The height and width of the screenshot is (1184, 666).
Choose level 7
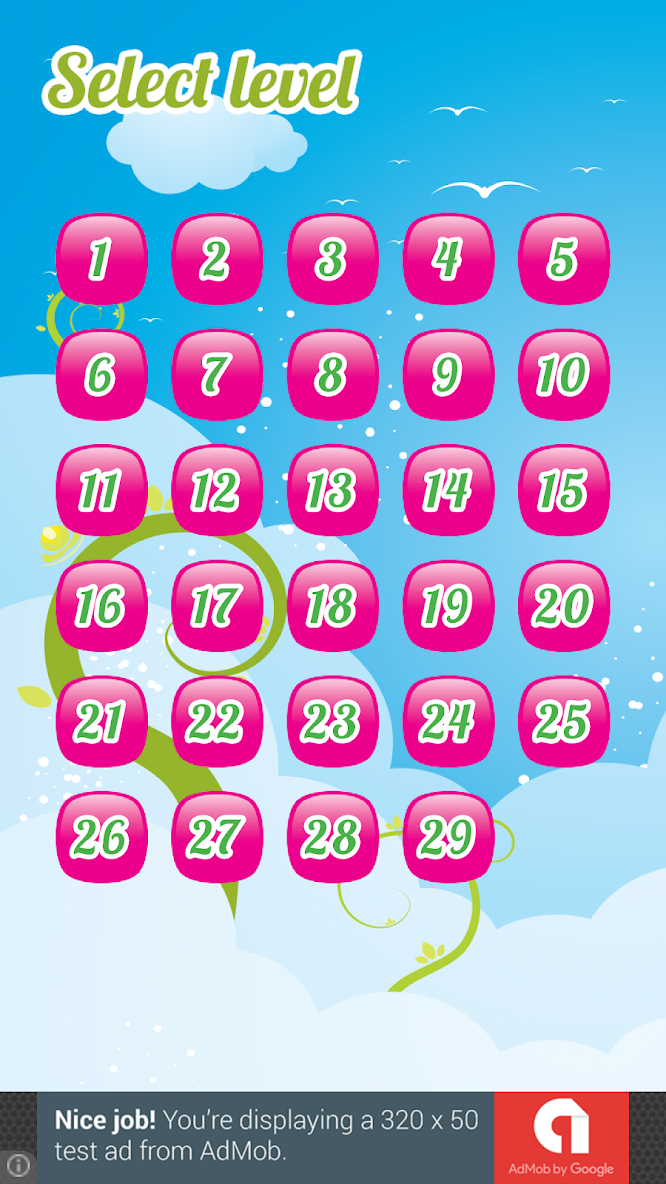click(x=217, y=375)
